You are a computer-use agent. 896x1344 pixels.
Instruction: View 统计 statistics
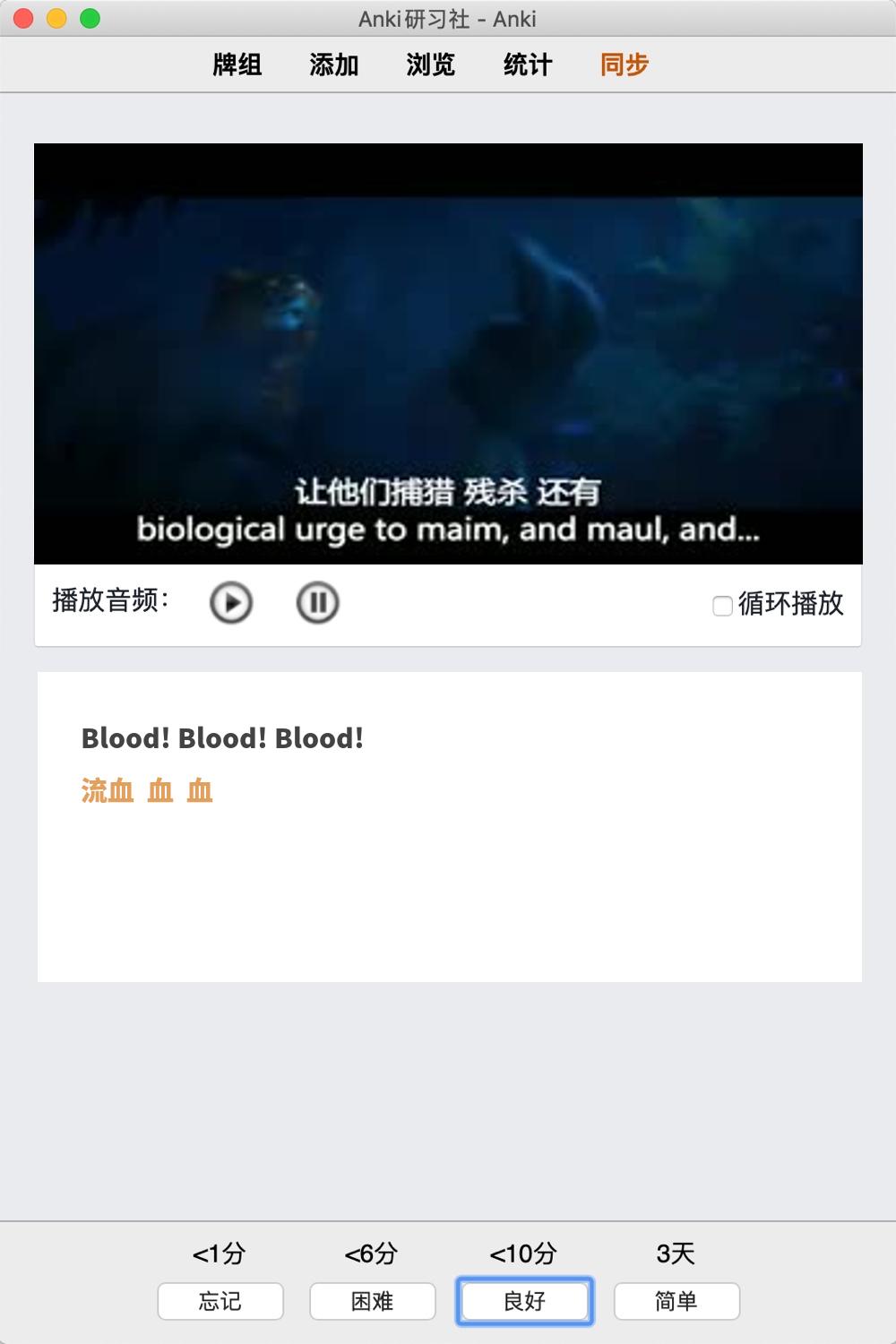pyautogui.click(x=528, y=65)
